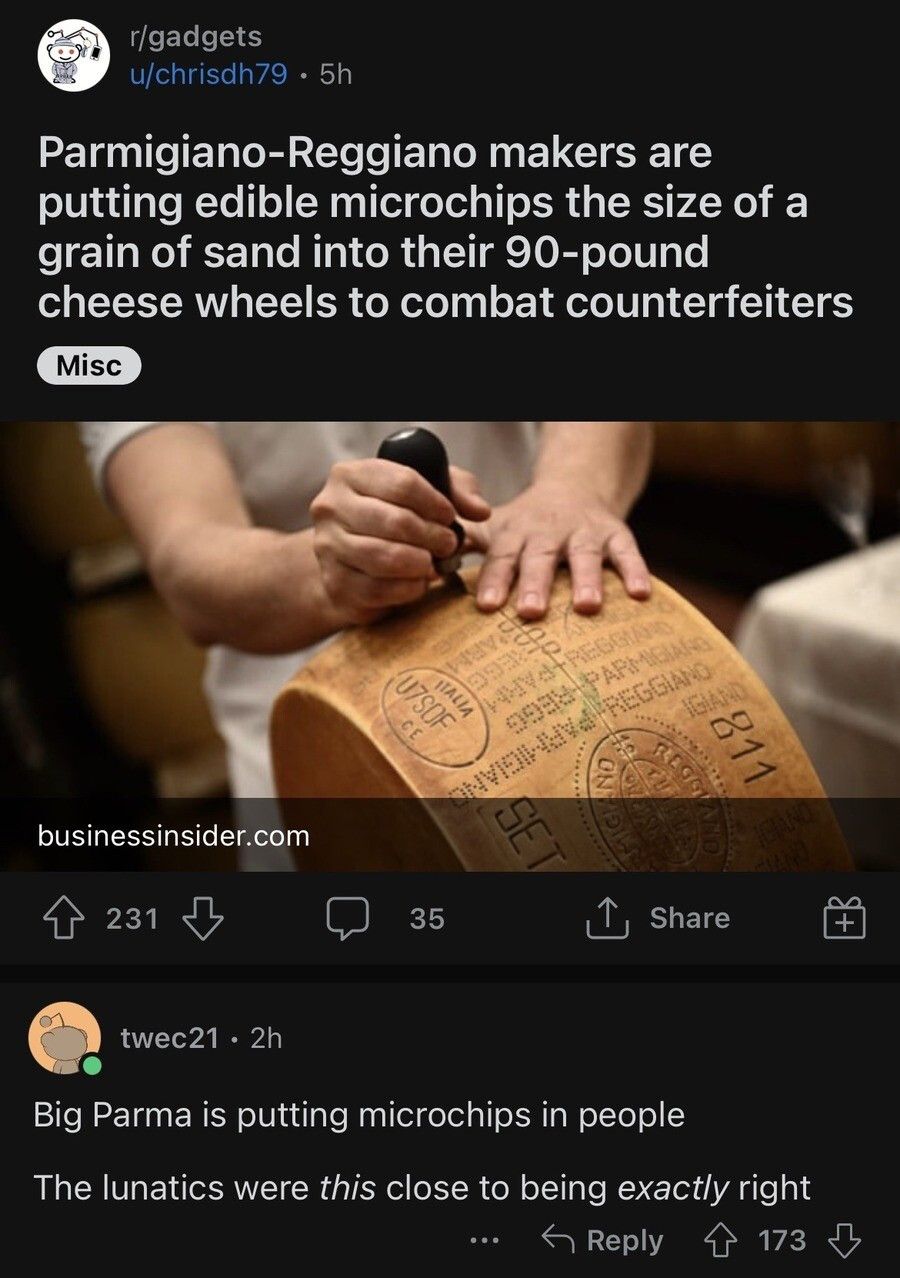Open the r/gadgets community link
Screen dimensions: 900x1278
tap(196, 37)
